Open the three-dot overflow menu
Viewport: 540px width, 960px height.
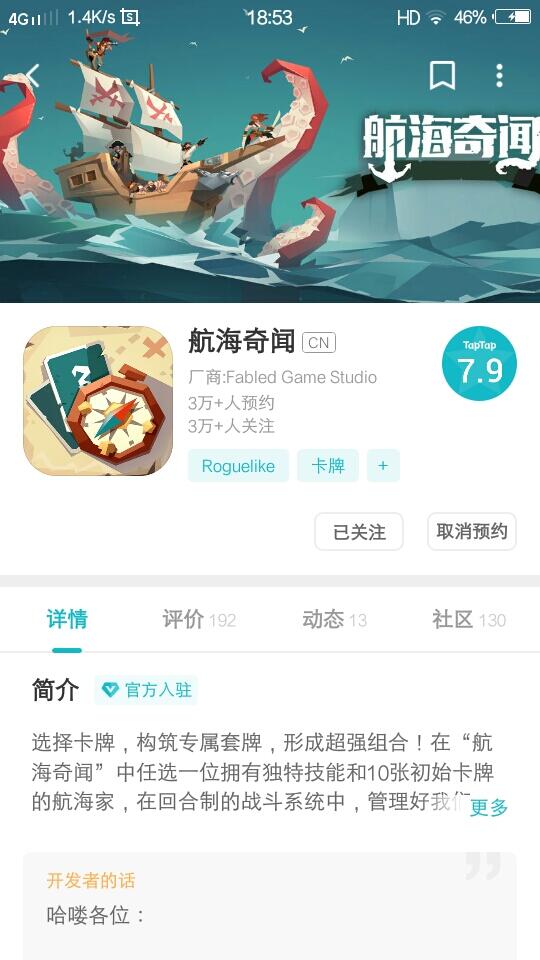point(500,76)
